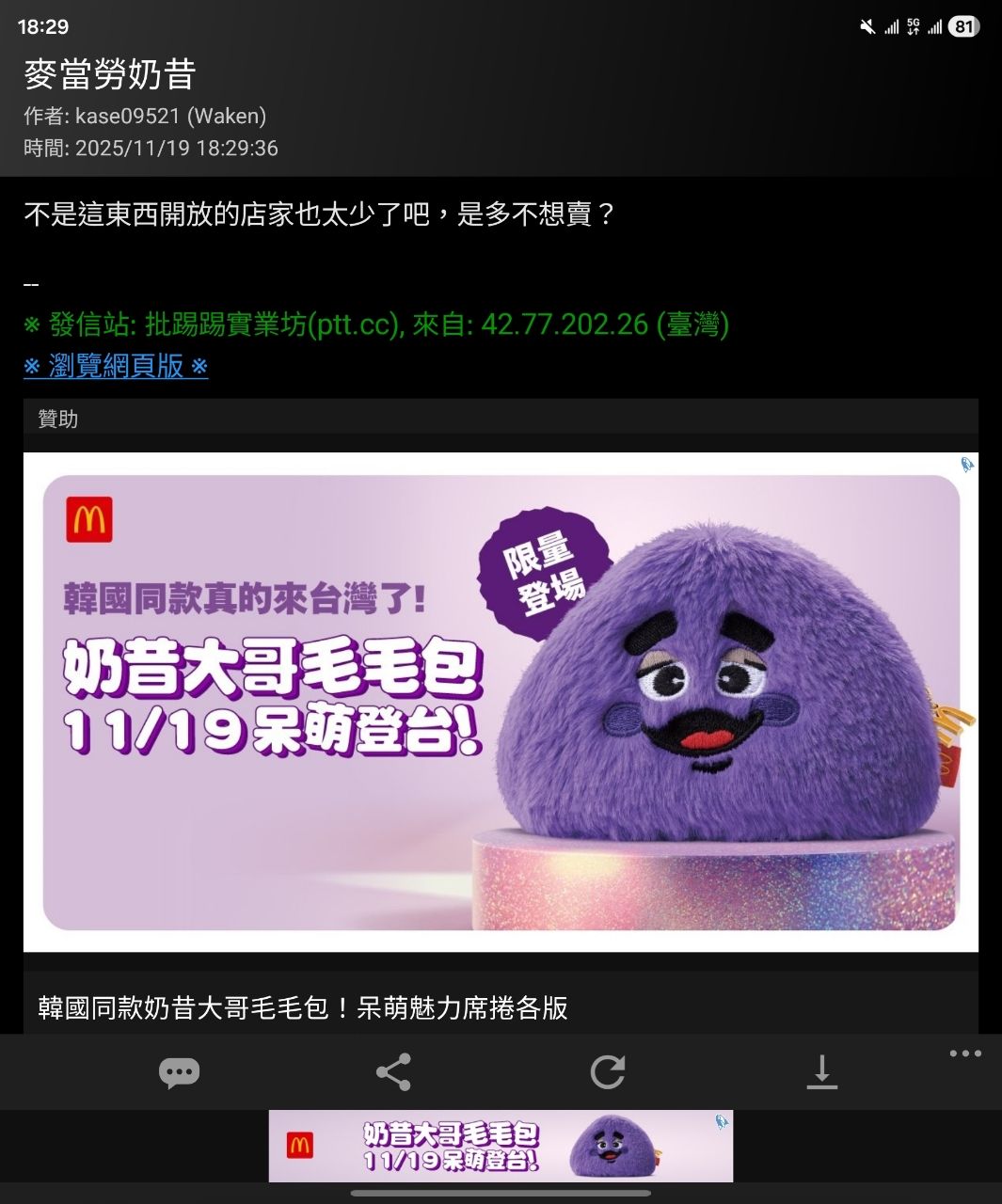Viewport: 1002px width, 1204px height.
Task: Open the comments speech bubble
Action: point(179,1072)
